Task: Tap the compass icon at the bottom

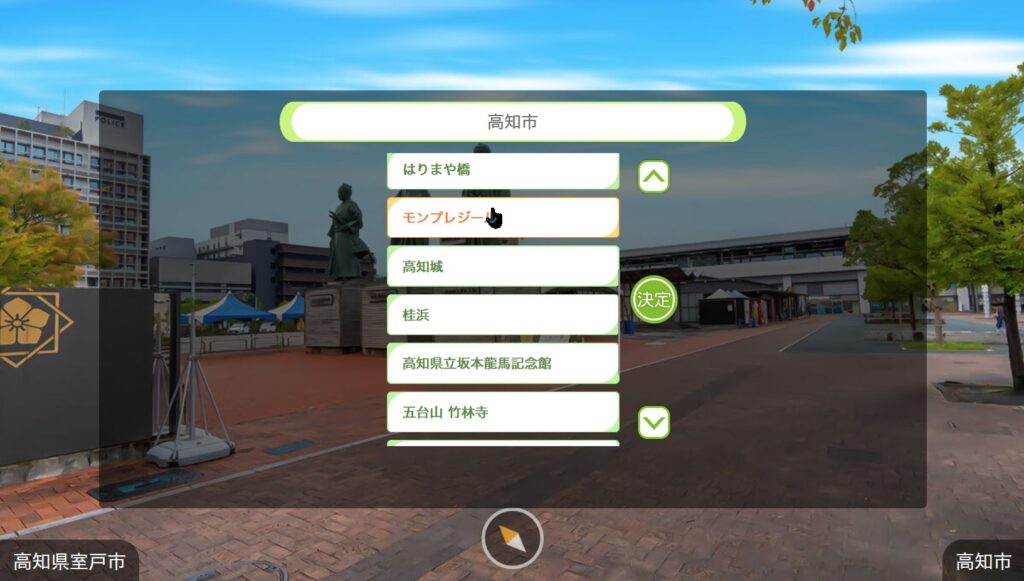Action: click(512, 538)
